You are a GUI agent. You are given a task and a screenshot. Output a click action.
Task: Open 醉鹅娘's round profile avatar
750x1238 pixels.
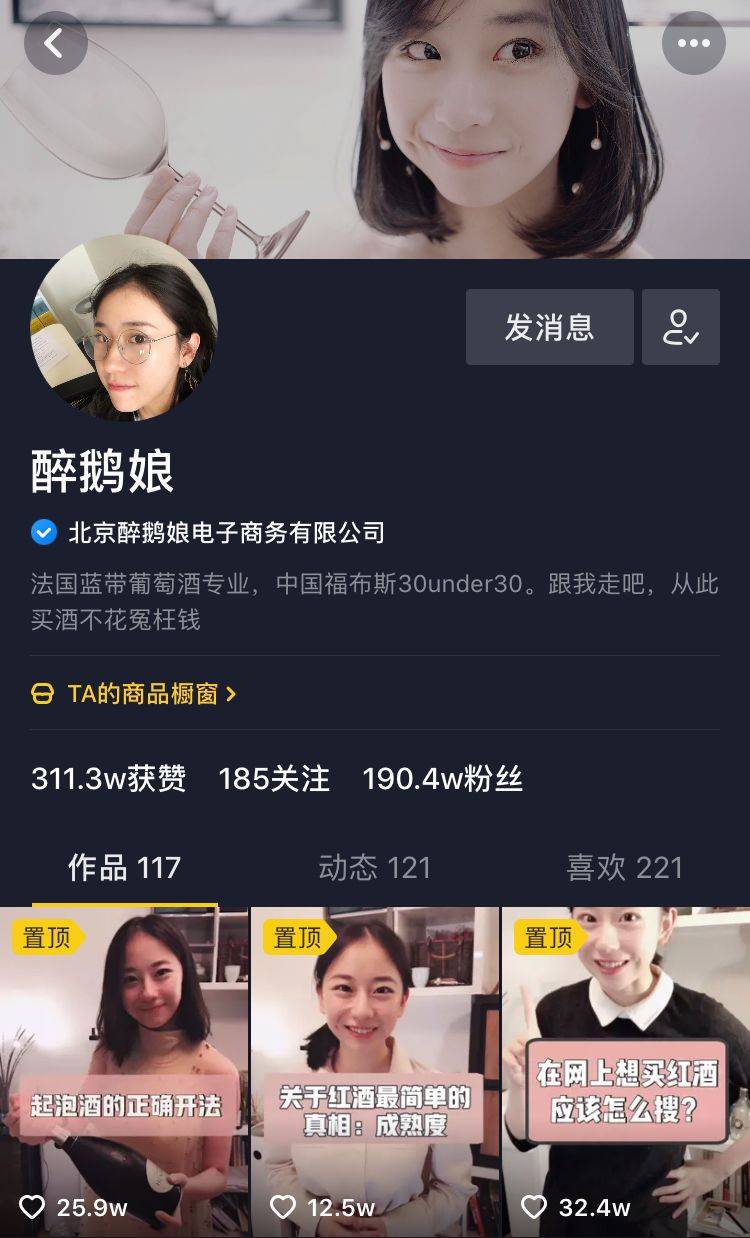coord(124,328)
